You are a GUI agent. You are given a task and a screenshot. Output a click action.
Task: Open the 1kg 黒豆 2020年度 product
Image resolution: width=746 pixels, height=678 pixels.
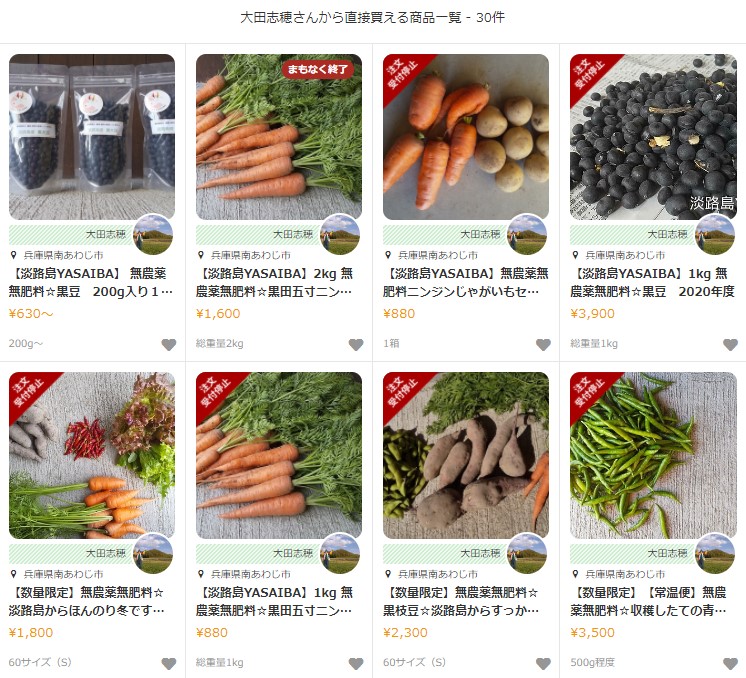click(653, 137)
